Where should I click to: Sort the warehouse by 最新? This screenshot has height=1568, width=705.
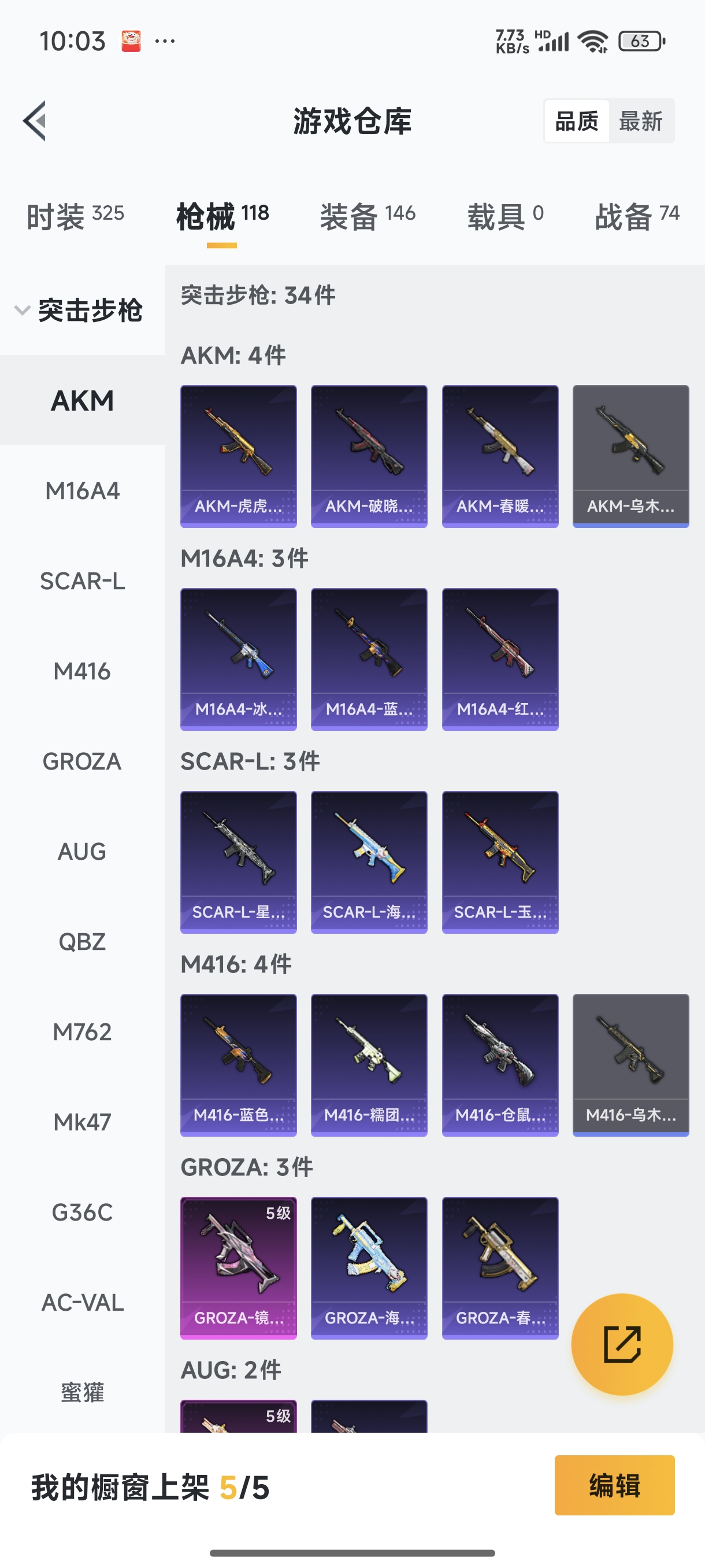coord(640,121)
